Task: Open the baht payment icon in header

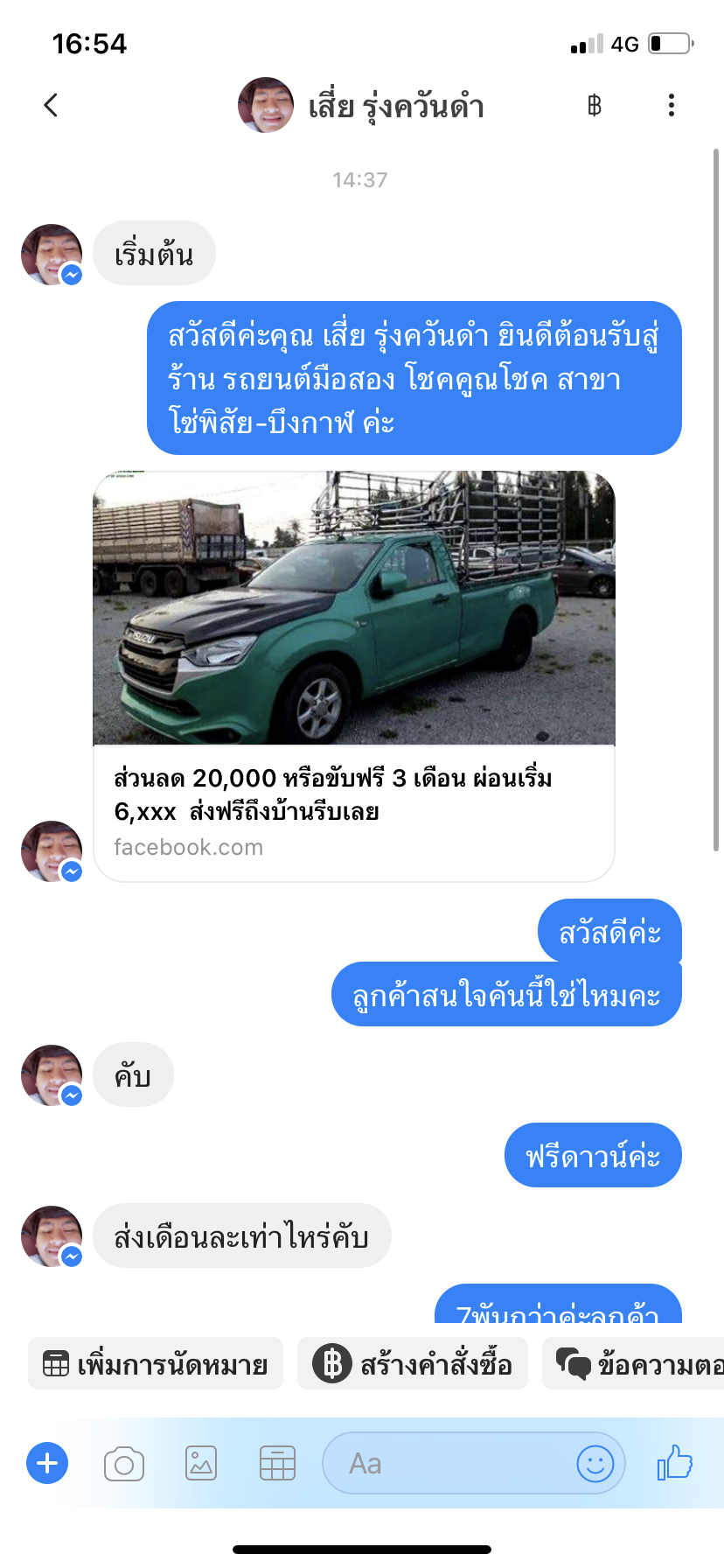Action: (595, 106)
